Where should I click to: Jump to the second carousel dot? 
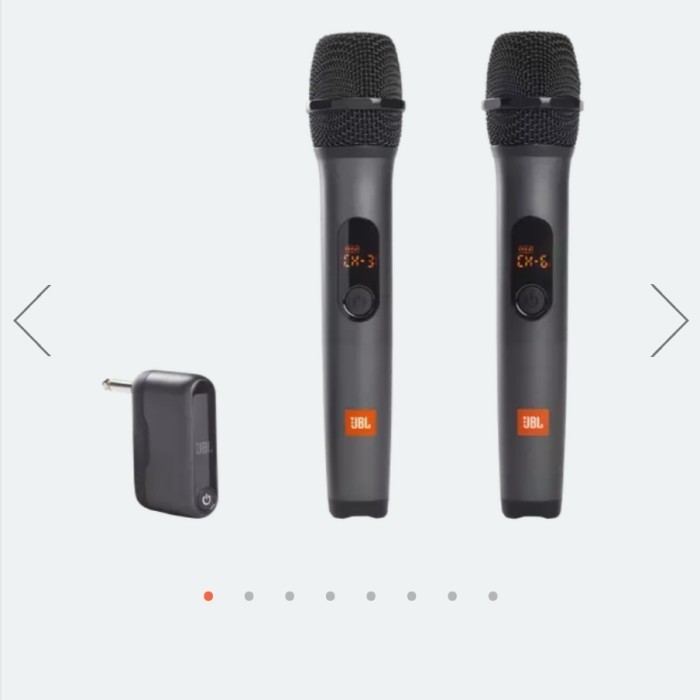click(x=249, y=596)
